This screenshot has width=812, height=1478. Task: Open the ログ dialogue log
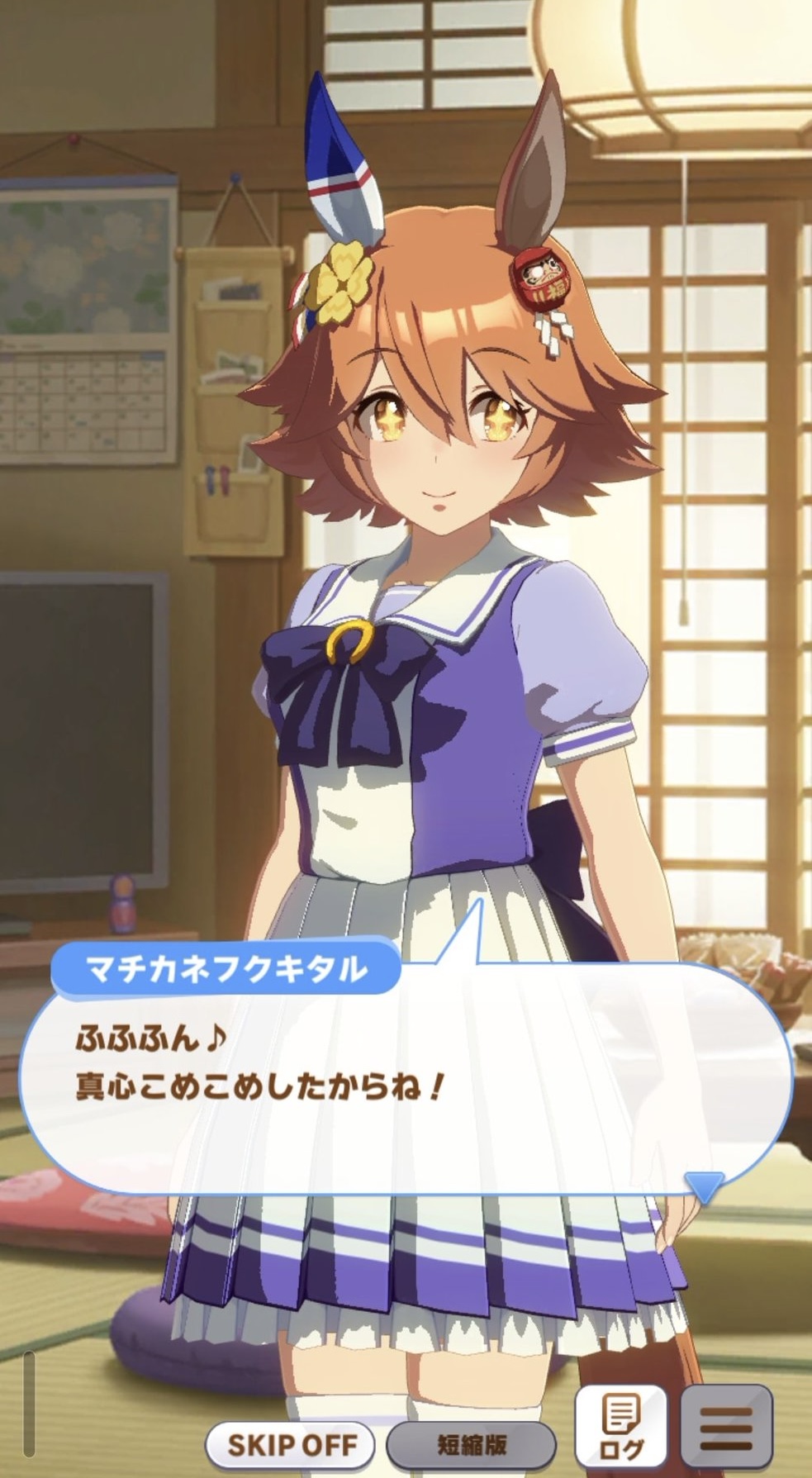pos(620,1426)
